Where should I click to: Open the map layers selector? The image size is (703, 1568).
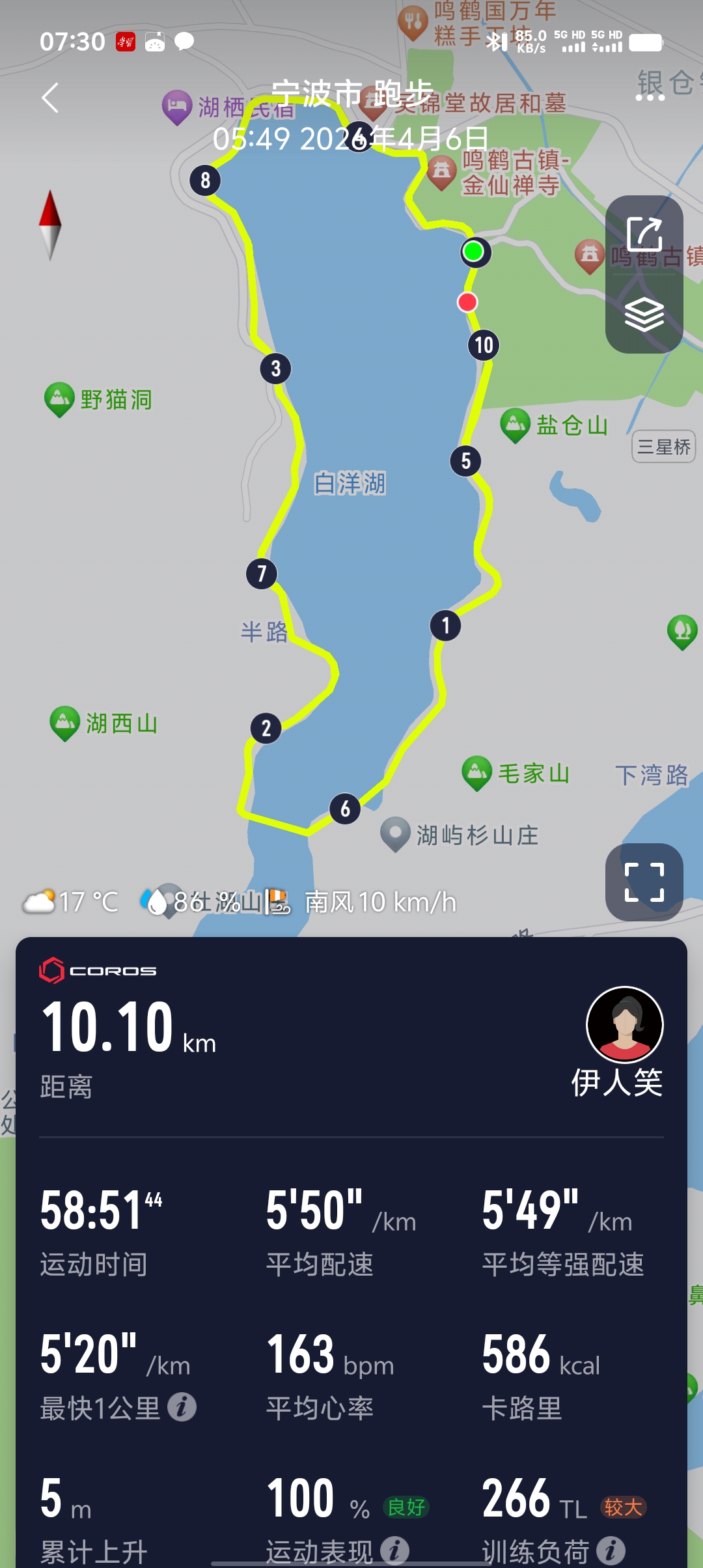(x=644, y=314)
